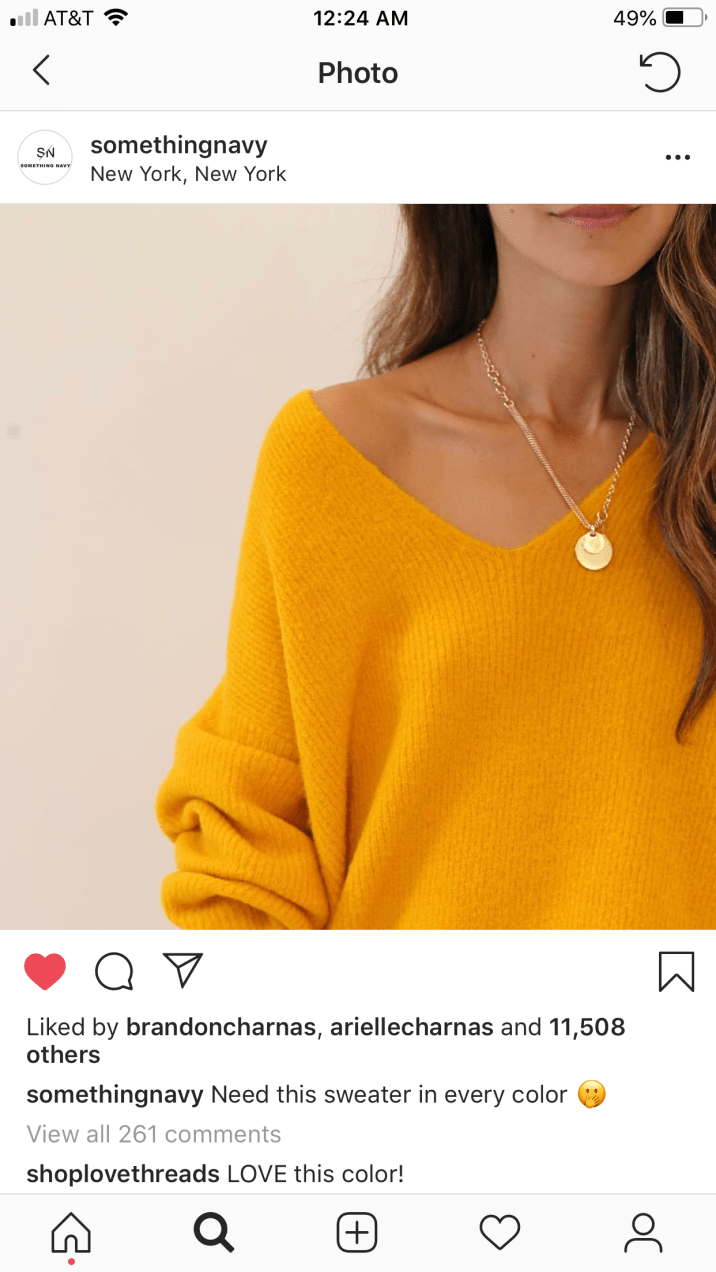The width and height of the screenshot is (716, 1272).
Task: Unlike the post via red heart
Action: [45, 971]
